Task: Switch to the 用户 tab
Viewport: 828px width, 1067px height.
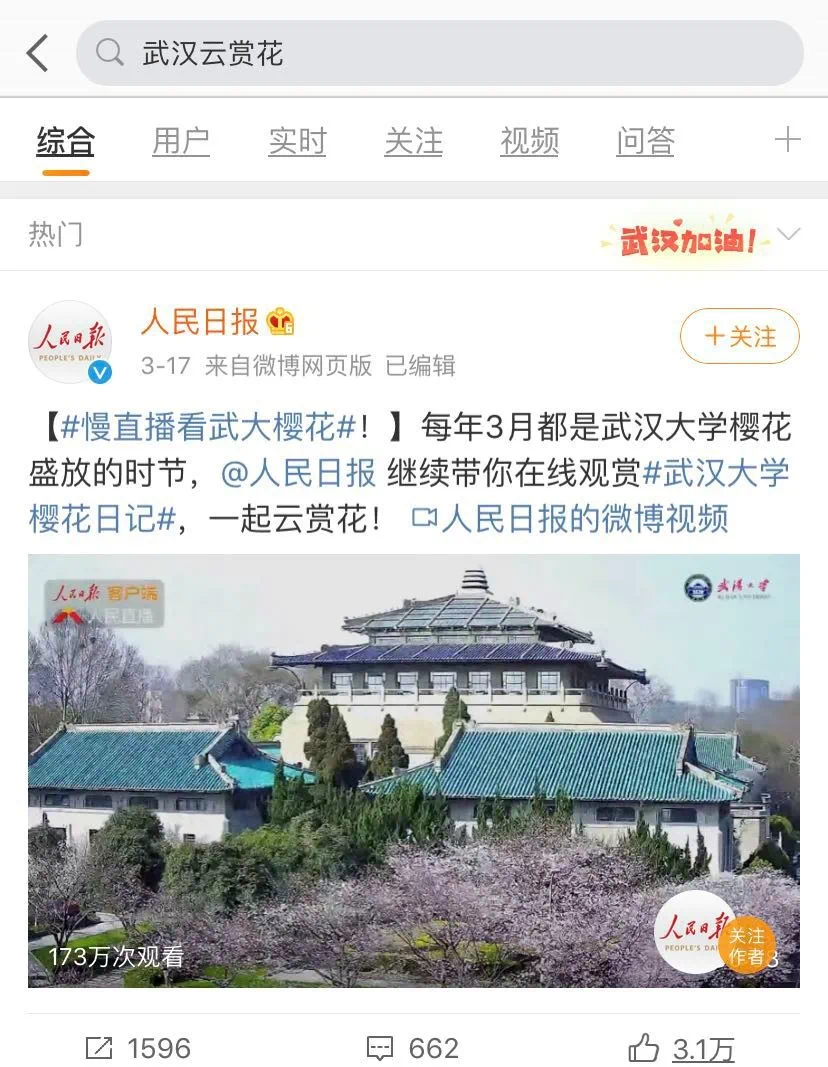Action: coord(181,142)
